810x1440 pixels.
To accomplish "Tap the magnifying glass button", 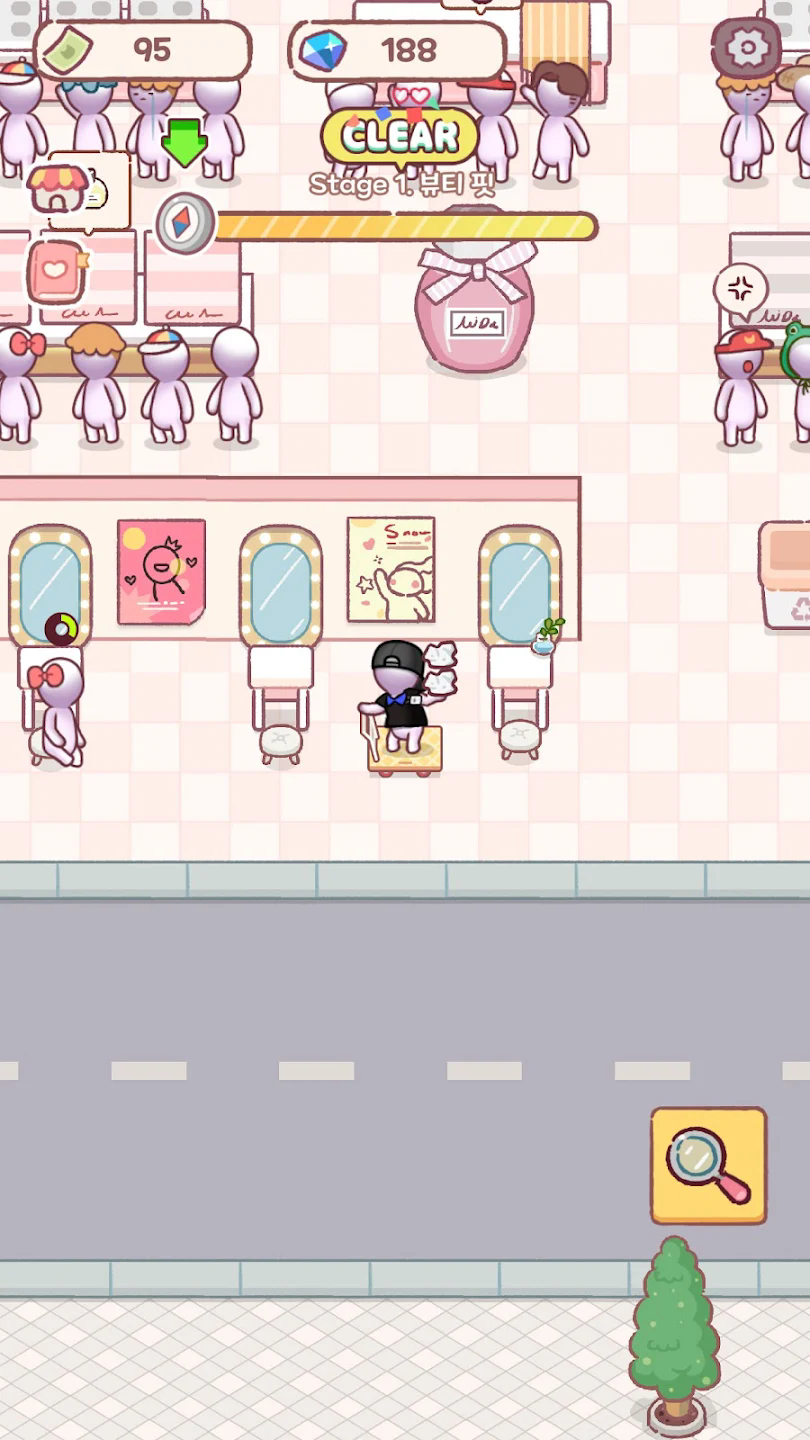I will click(x=708, y=1165).
